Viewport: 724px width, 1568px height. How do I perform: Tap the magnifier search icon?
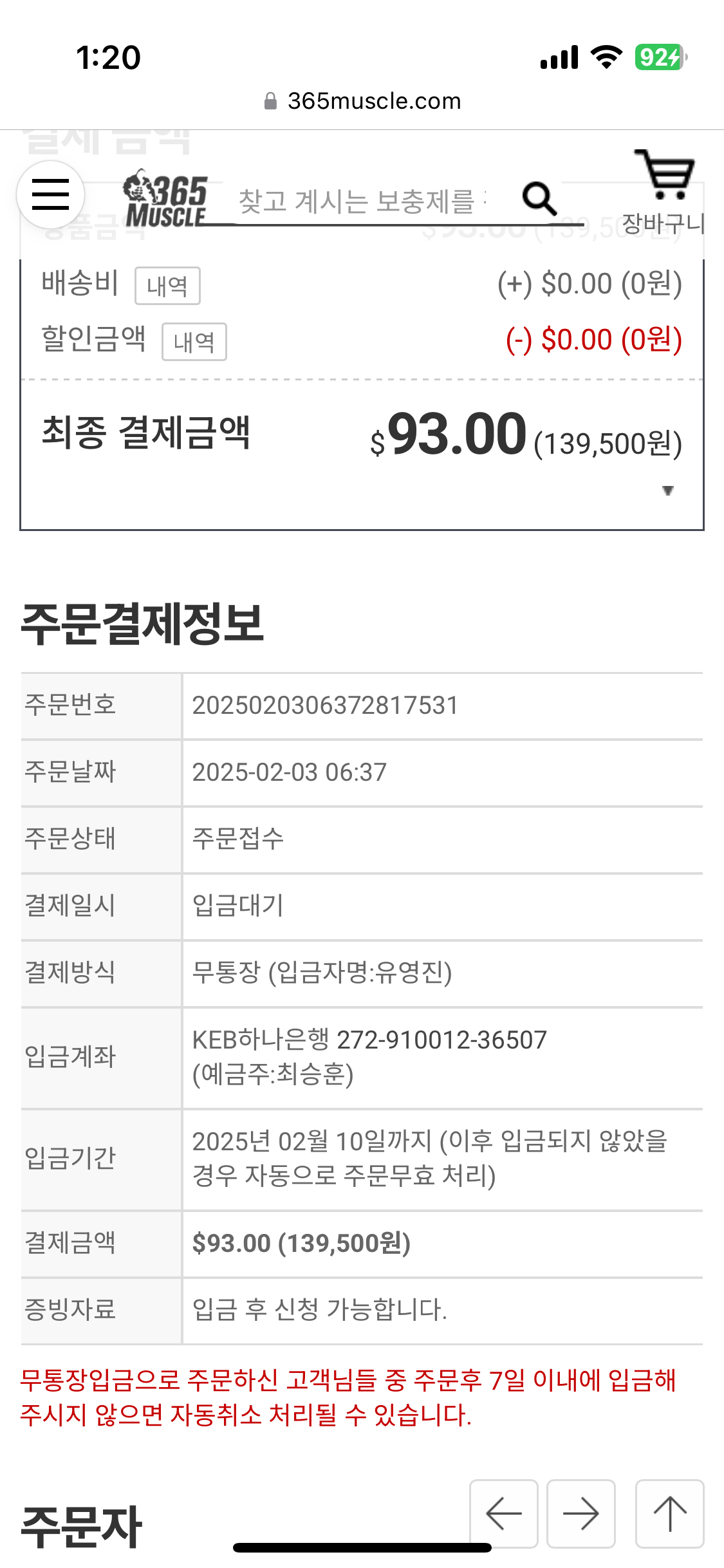539,198
